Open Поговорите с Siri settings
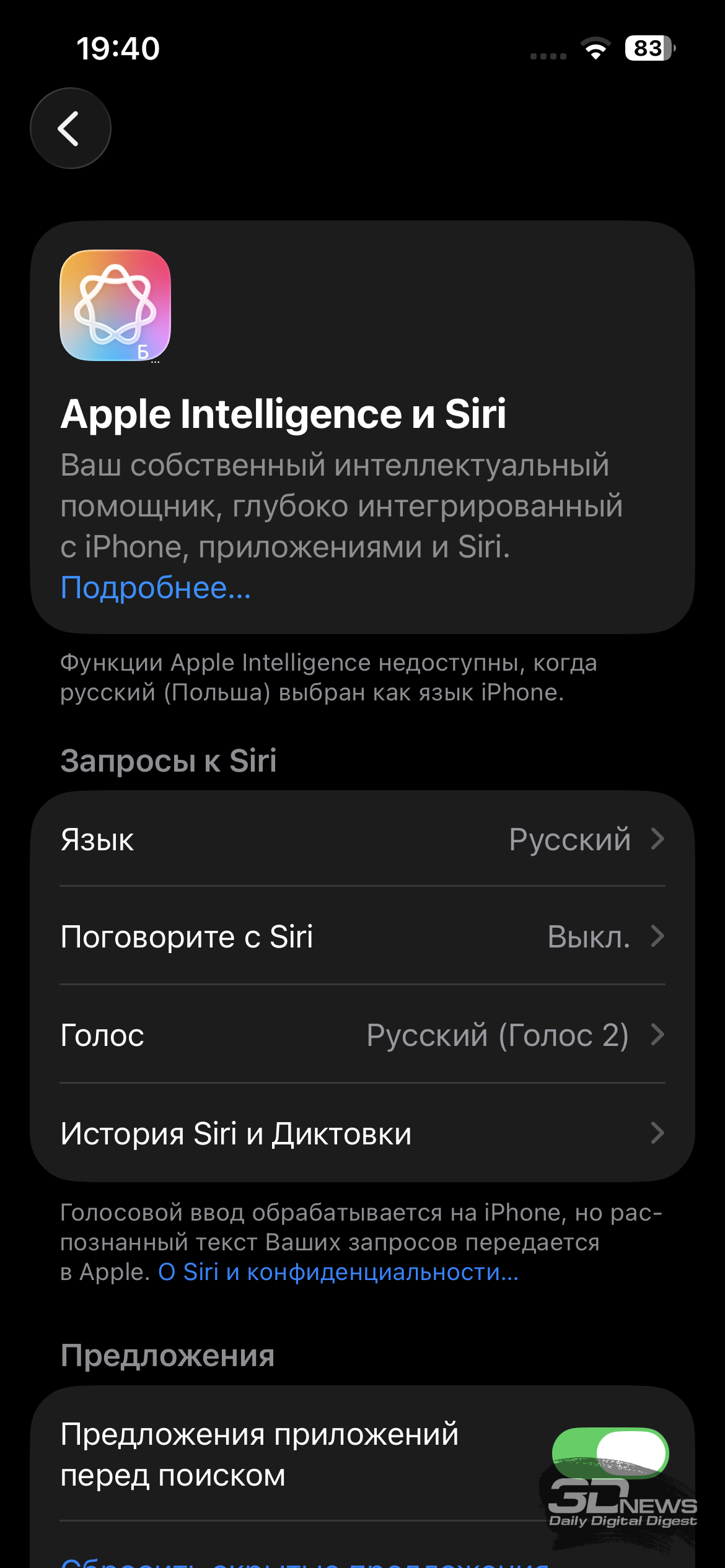Viewport: 725px width, 1568px height. (362, 936)
